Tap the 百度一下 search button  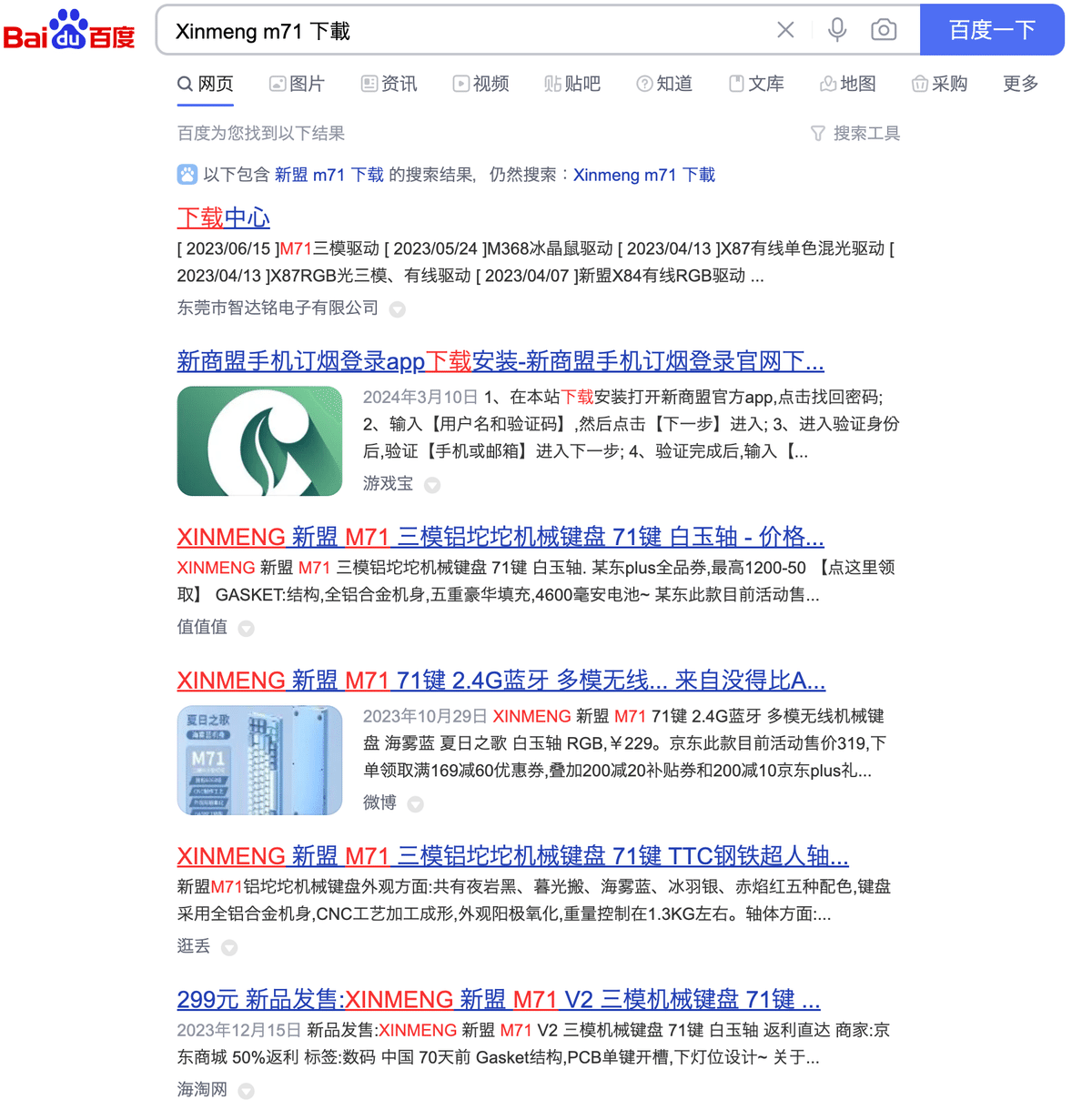pyautogui.click(x=992, y=30)
